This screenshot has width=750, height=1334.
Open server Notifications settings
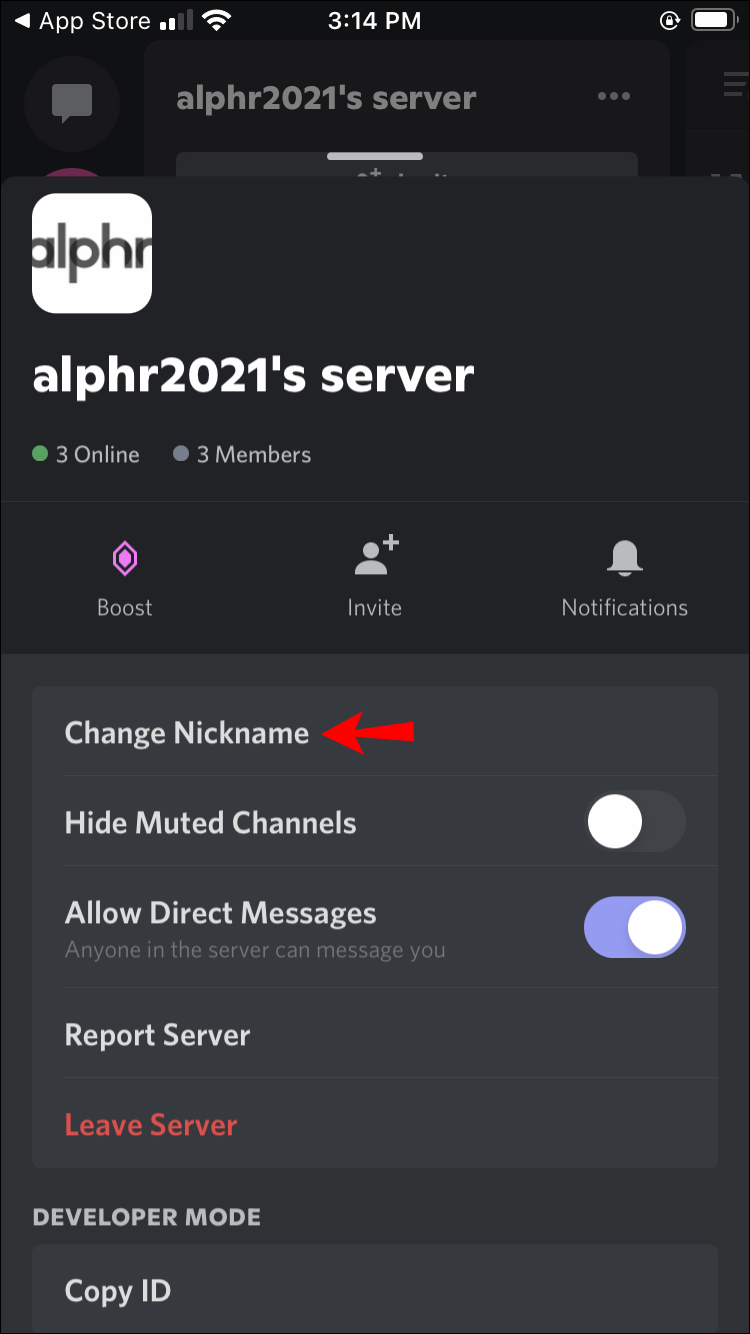click(624, 578)
